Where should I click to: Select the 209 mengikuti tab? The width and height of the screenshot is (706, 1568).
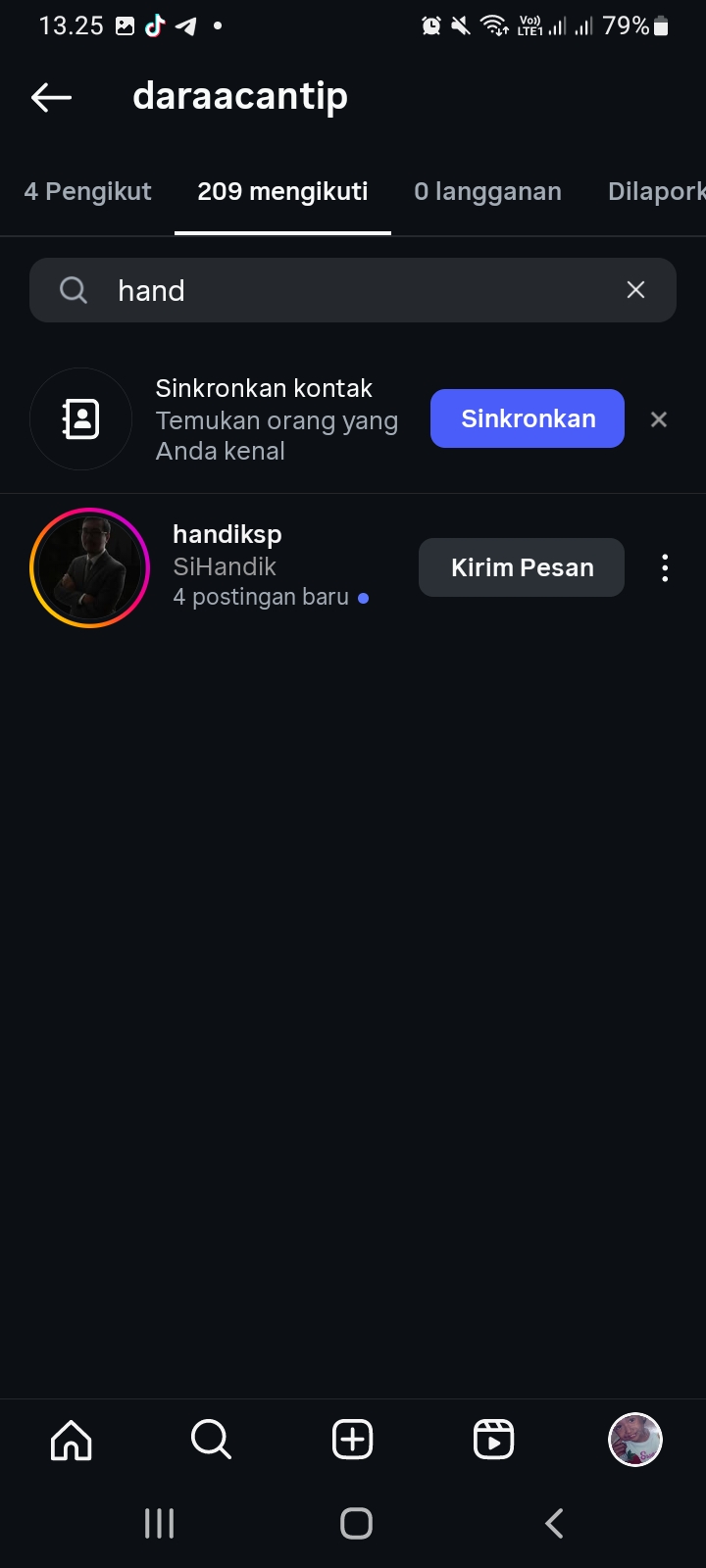point(282,192)
